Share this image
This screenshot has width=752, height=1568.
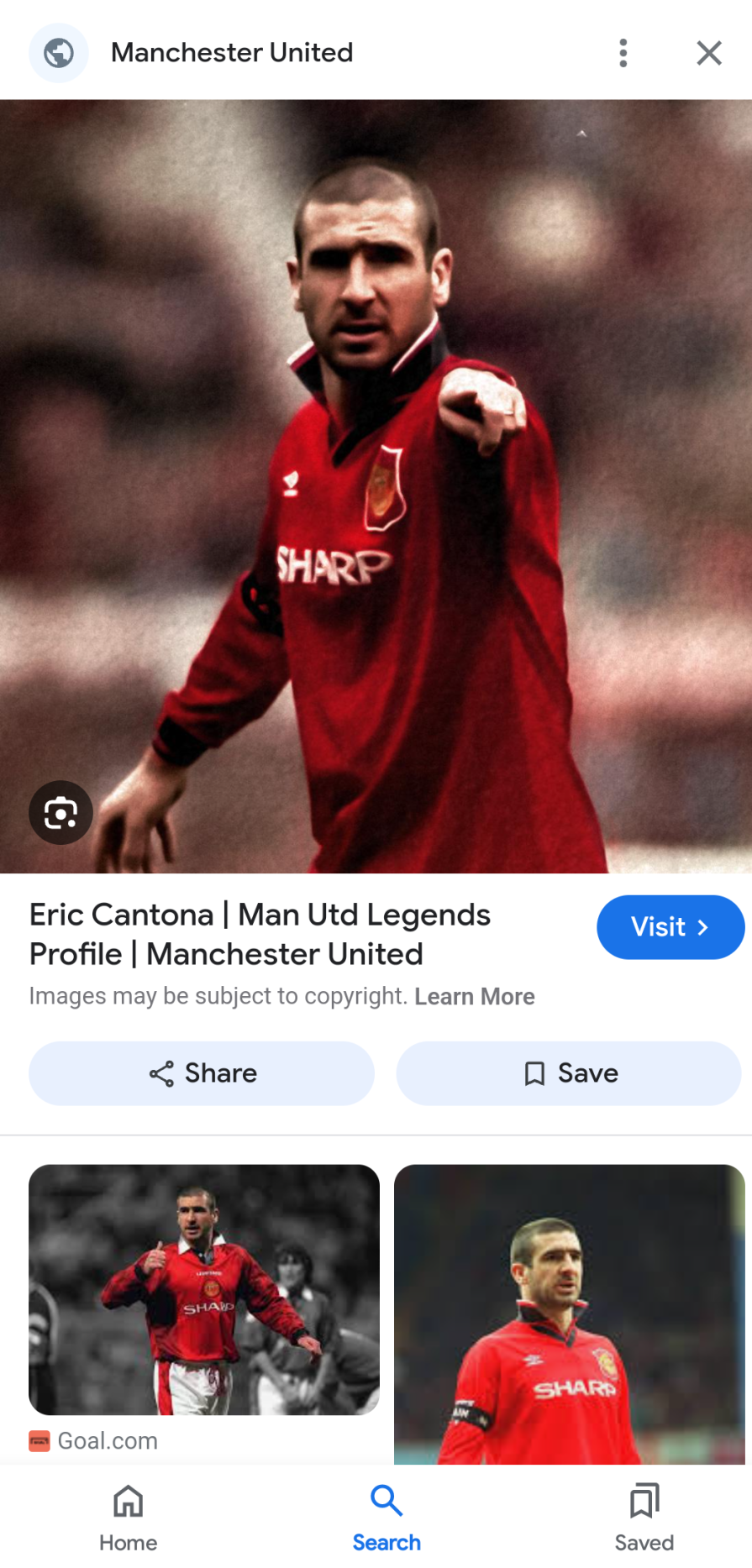202,1072
